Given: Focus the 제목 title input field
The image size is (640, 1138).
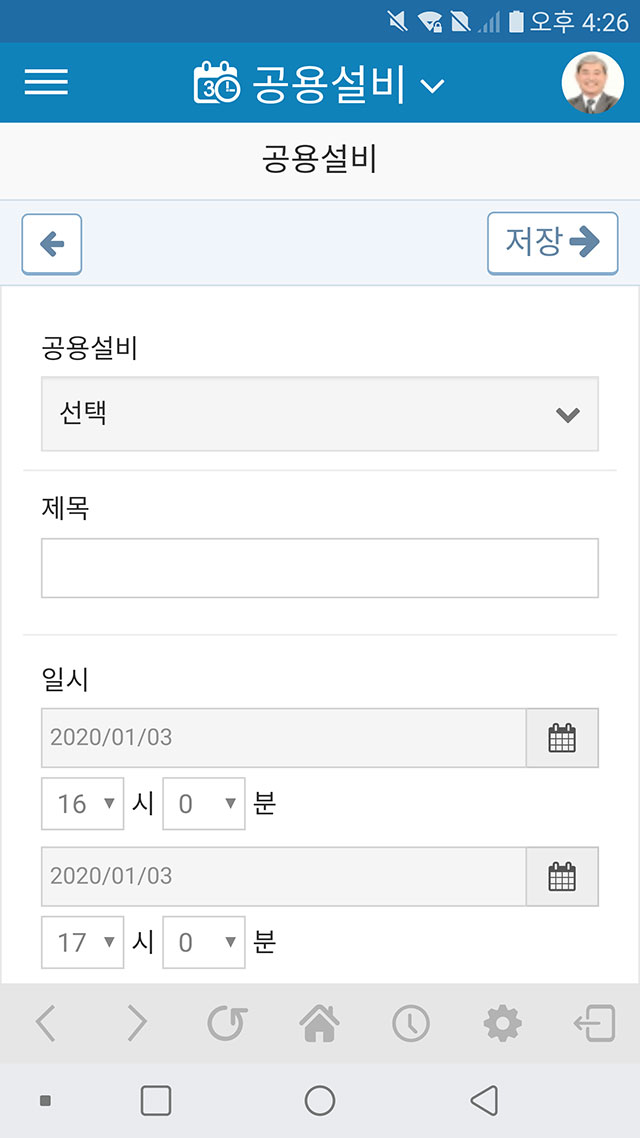Looking at the screenshot, I should coord(320,568).
